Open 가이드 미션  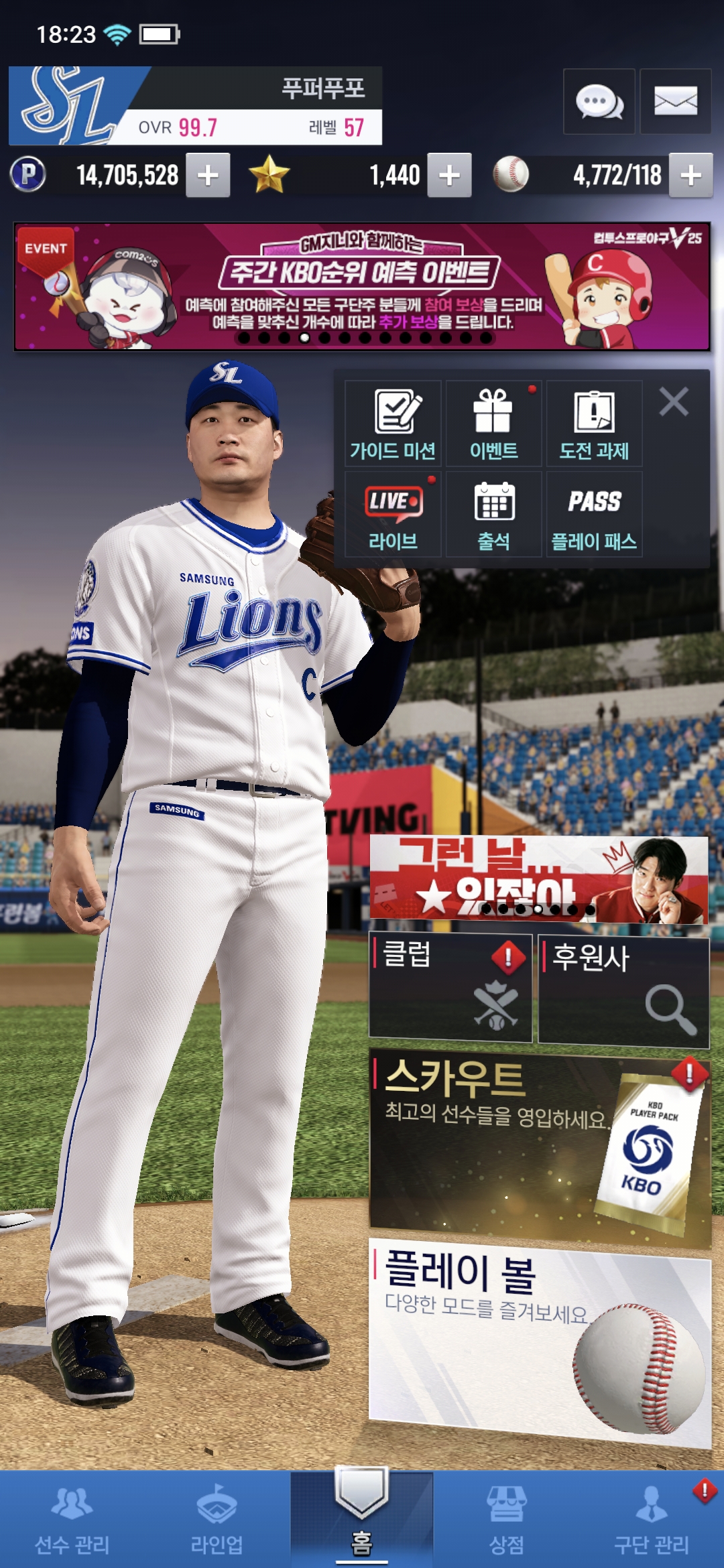point(393,423)
